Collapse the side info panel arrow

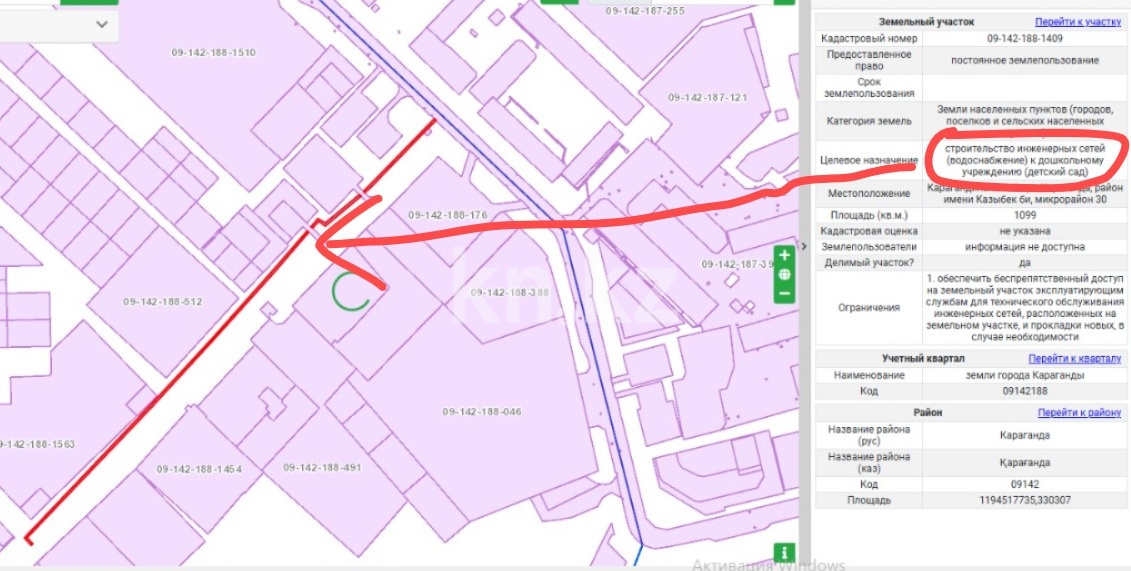(805, 245)
